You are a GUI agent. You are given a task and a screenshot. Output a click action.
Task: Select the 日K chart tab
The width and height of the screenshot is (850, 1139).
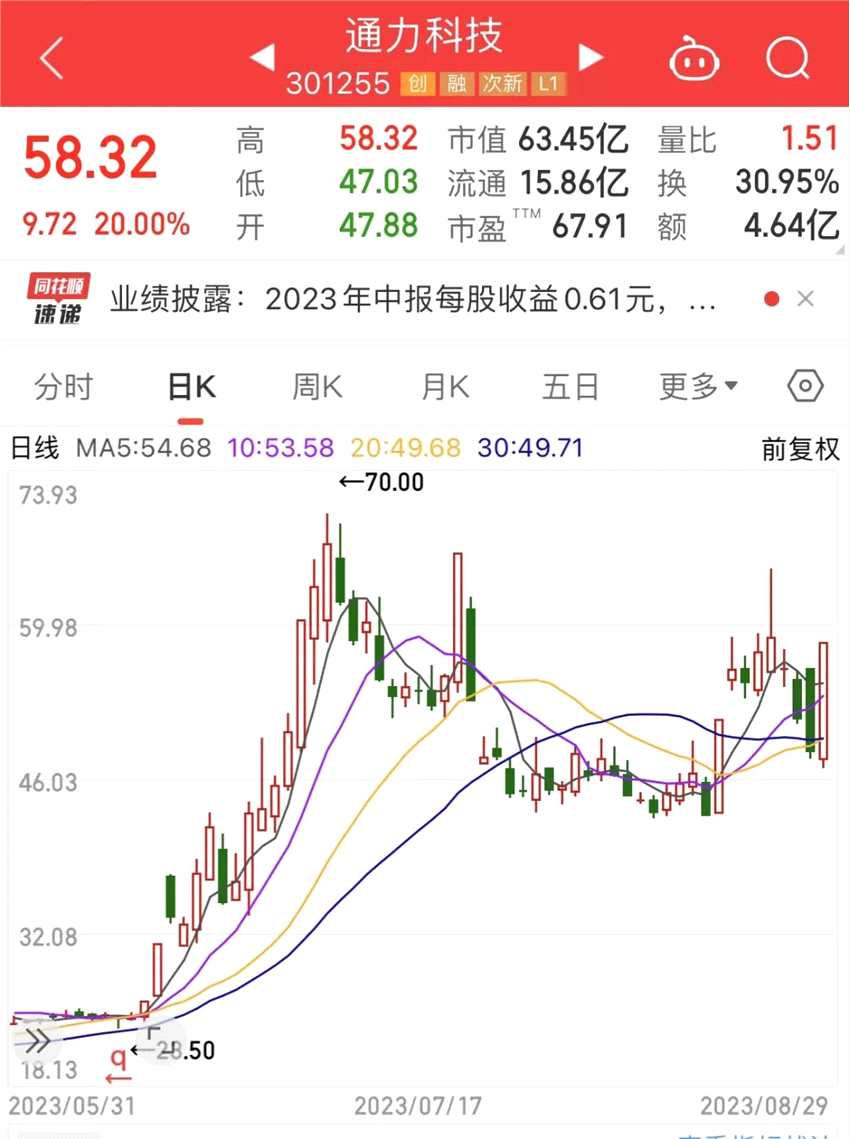click(190, 386)
